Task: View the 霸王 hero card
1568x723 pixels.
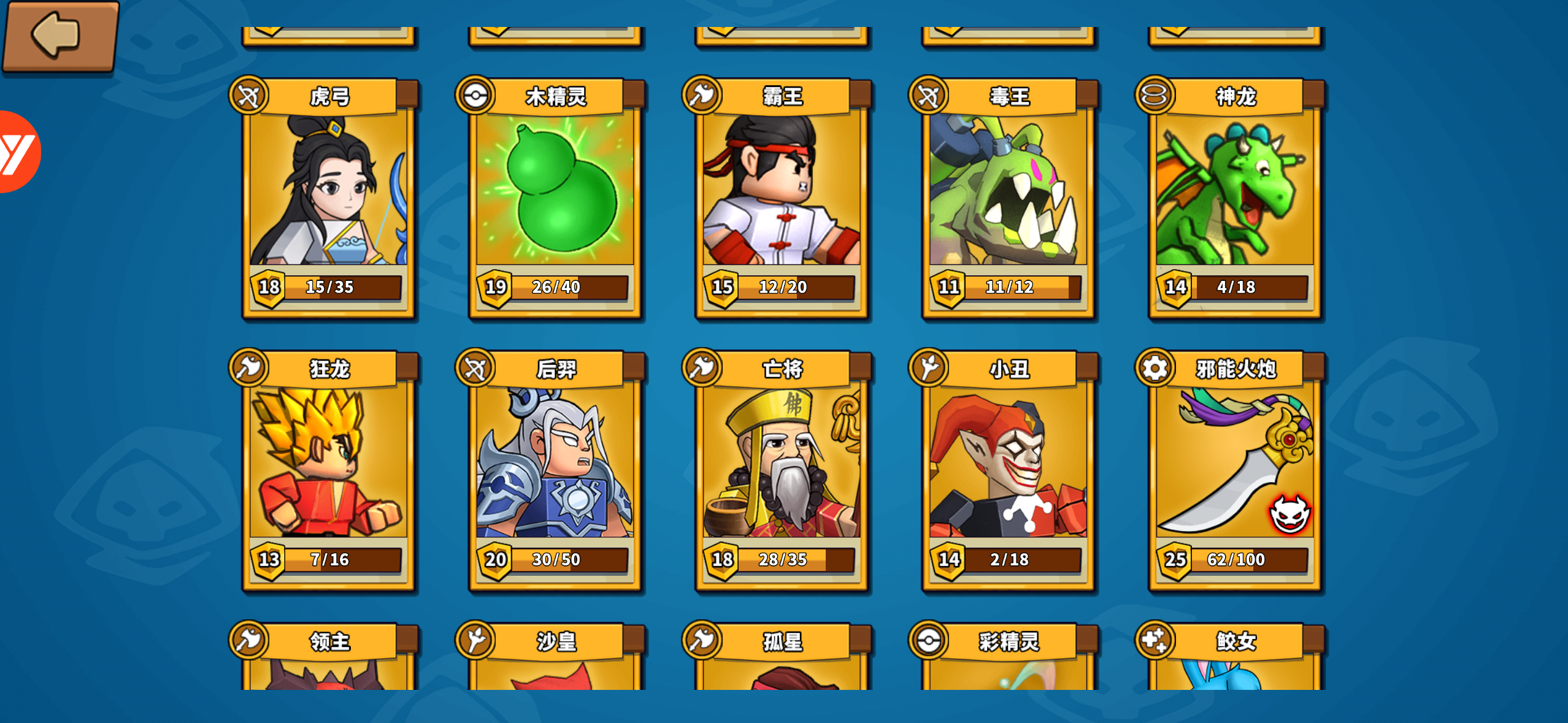Action: pyautogui.click(x=782, y=196)
